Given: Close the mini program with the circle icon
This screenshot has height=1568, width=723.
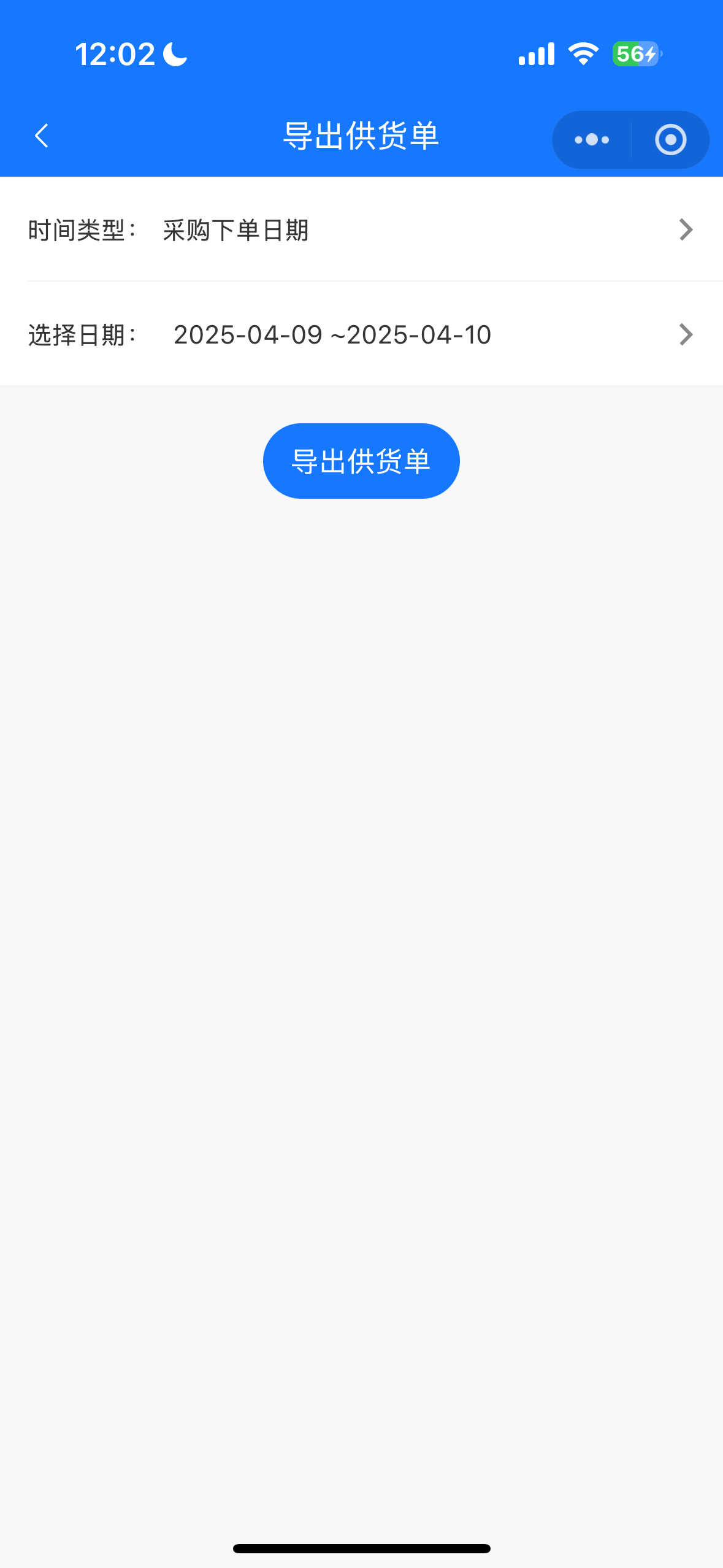Looking at the screenshot, I should coord(670,140).
